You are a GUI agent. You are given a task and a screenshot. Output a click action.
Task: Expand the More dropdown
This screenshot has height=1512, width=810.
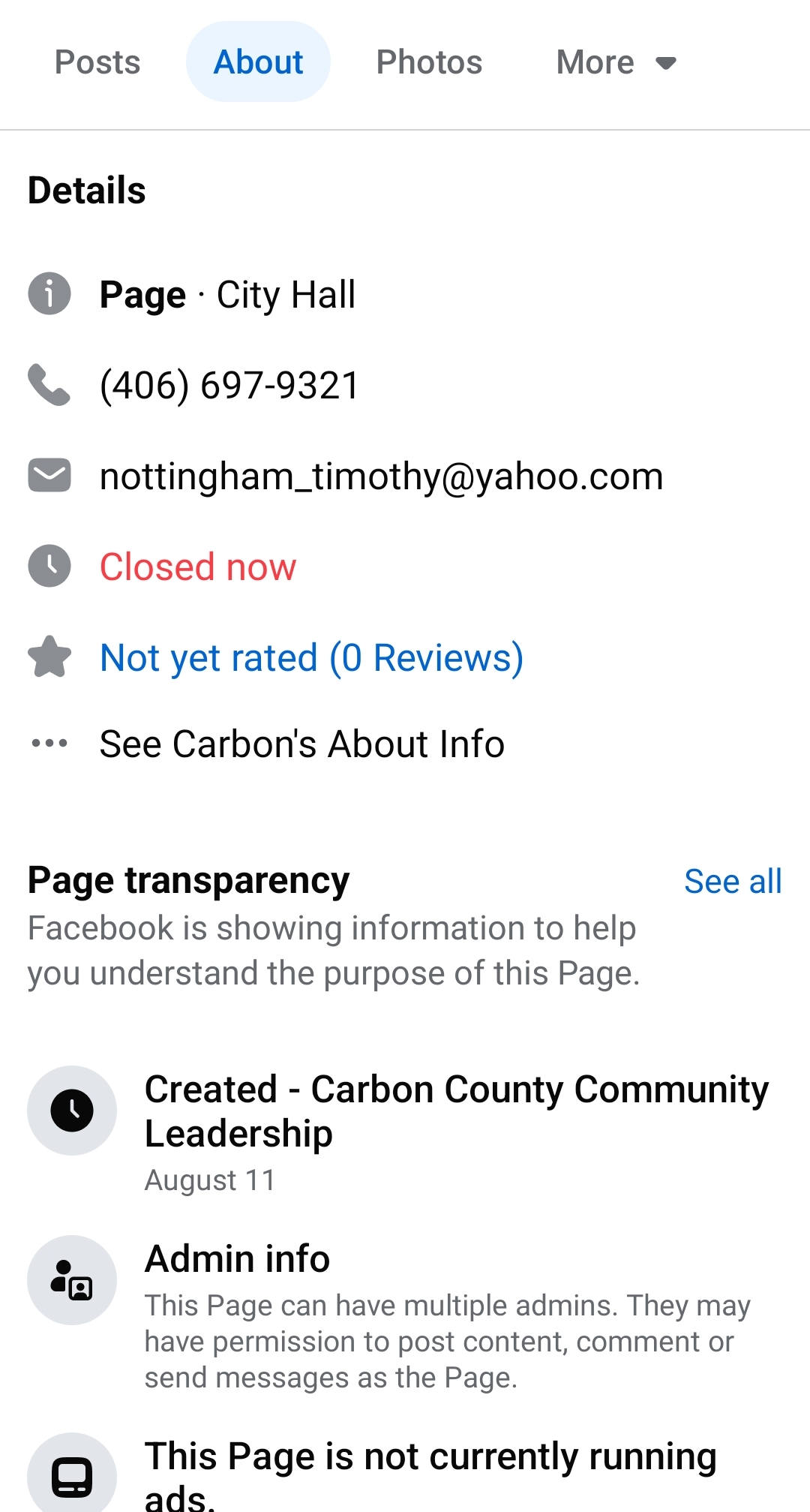(x=615, y=62)
